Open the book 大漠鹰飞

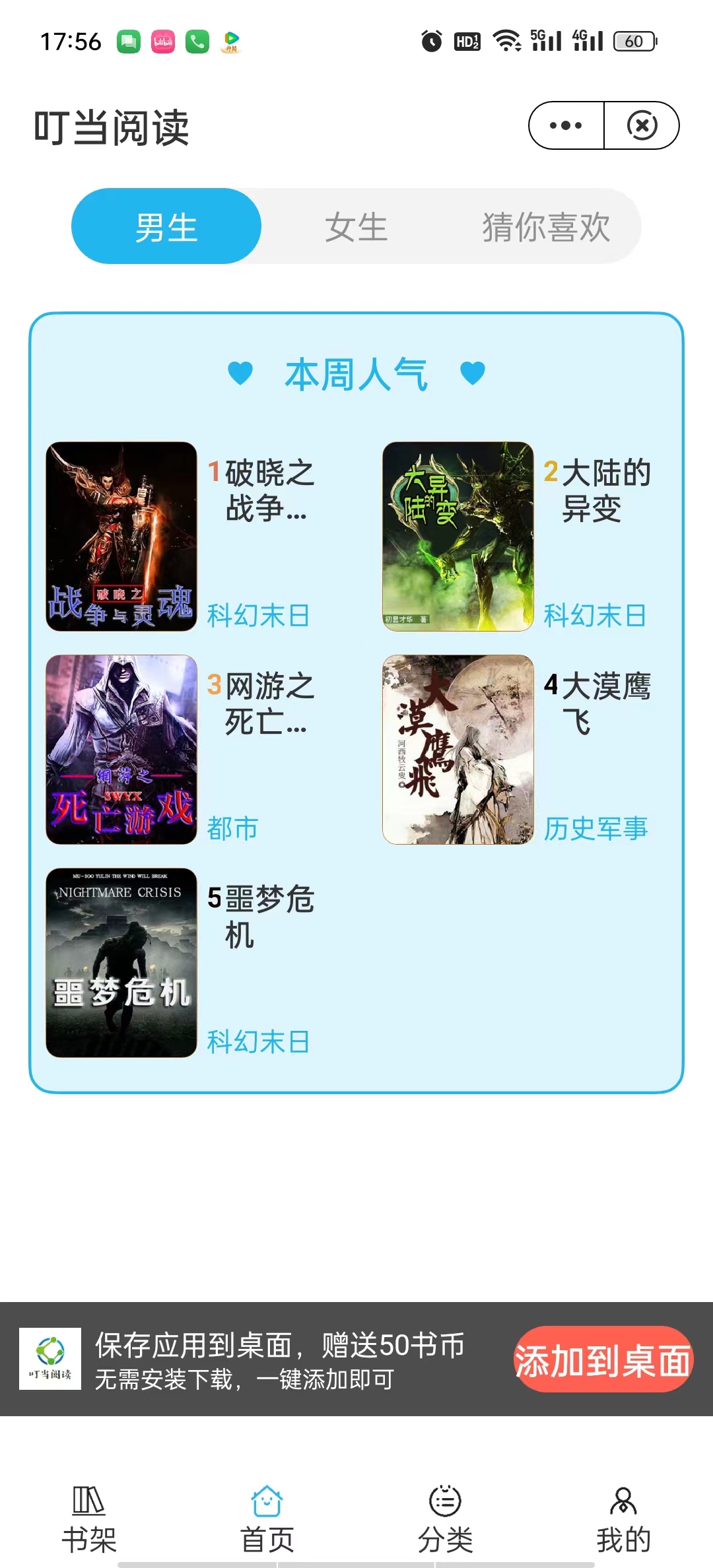pos(458,750)
